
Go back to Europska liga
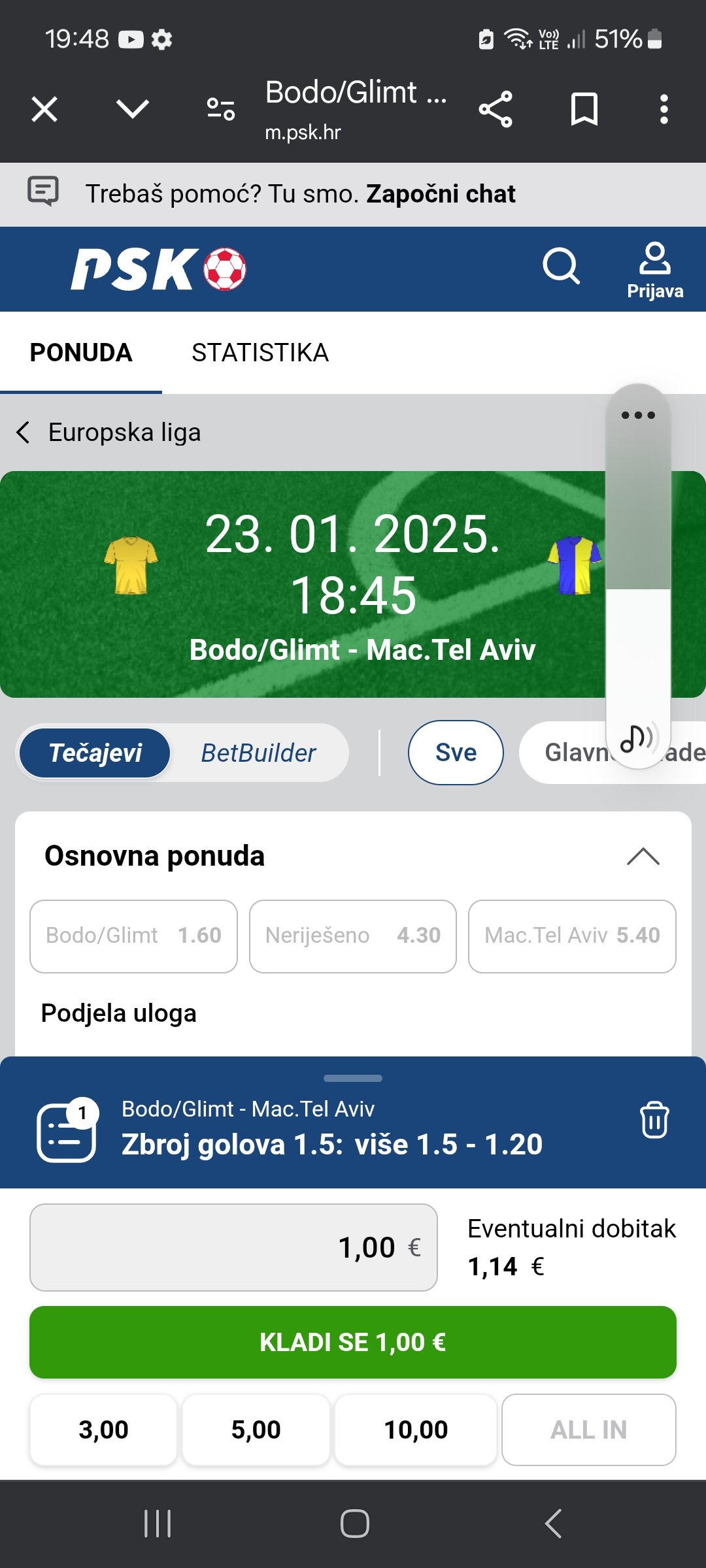(x=109, y=433)
